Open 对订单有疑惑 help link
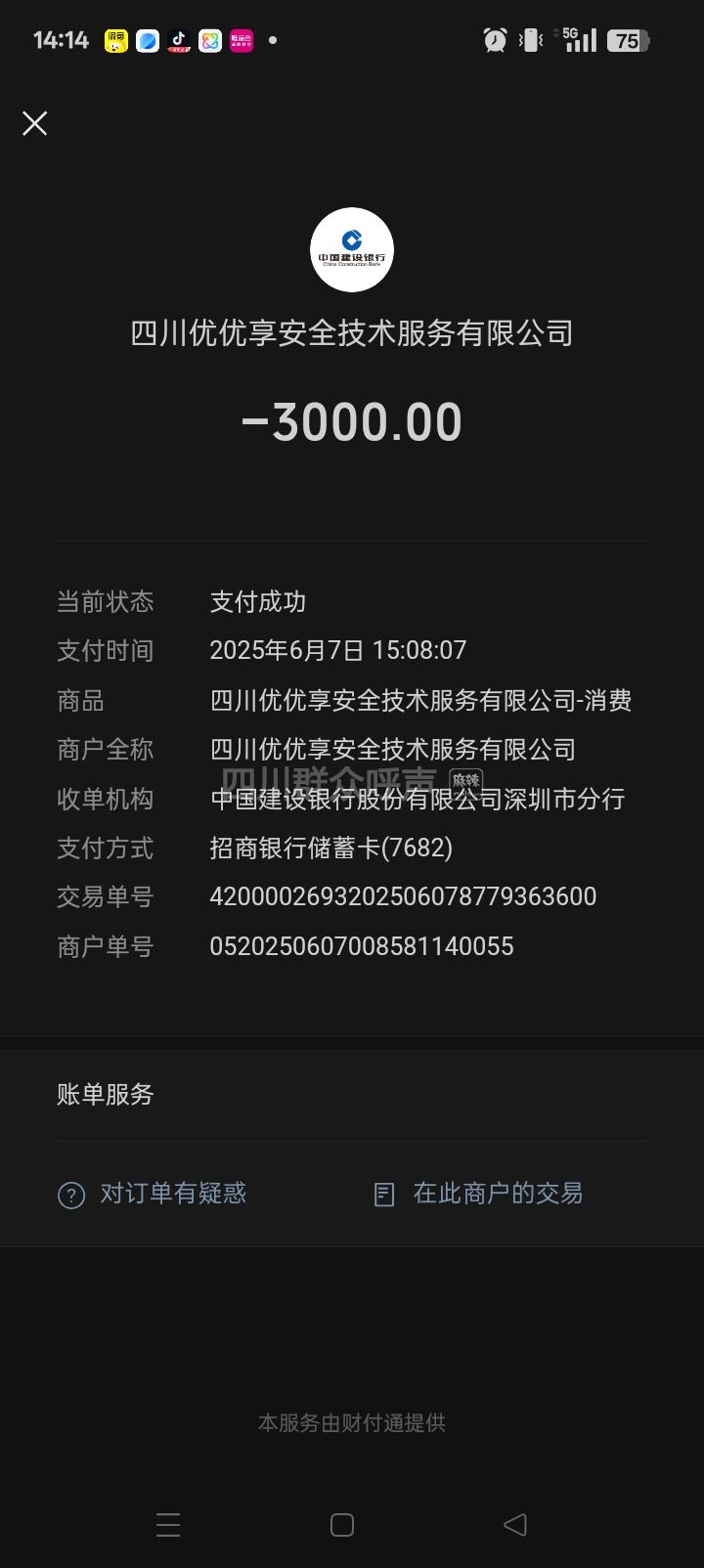Viewport: 704px width, 1568px height. click(154, 1194)
